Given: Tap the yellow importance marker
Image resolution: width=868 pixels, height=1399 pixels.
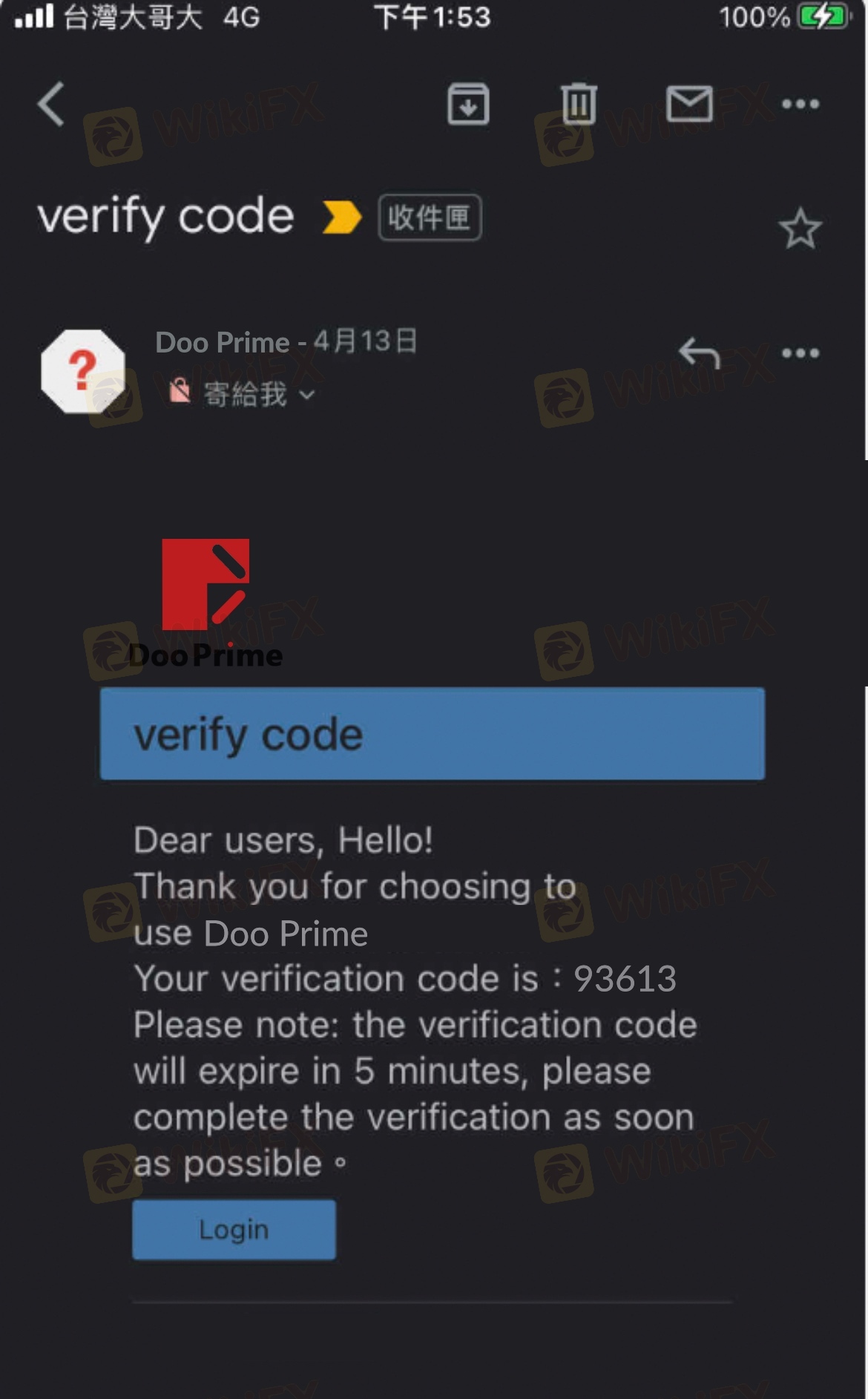Looking at the screenshot, I should [342, 217].
